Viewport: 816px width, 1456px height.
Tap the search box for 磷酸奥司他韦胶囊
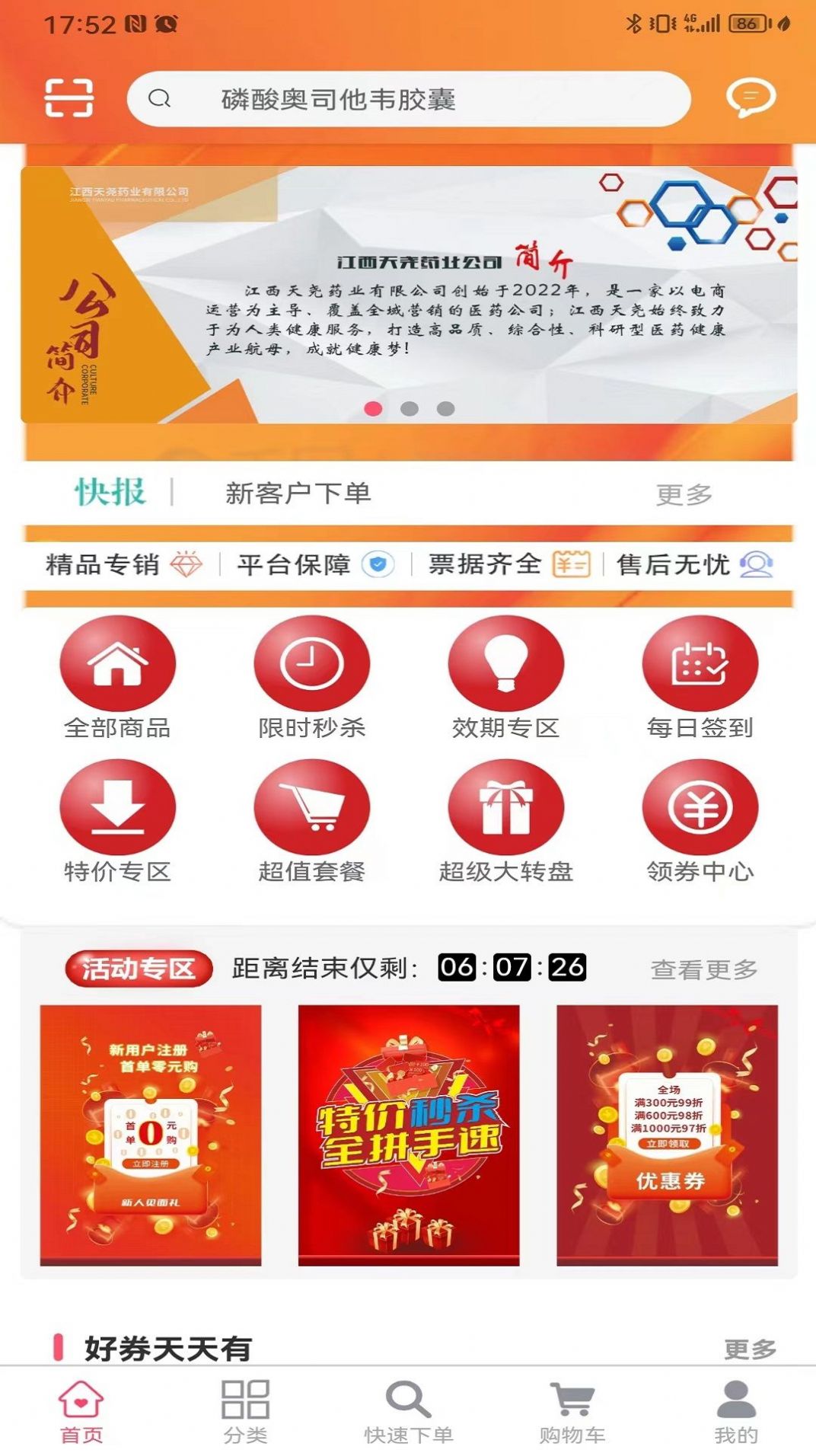click(410, 99)
